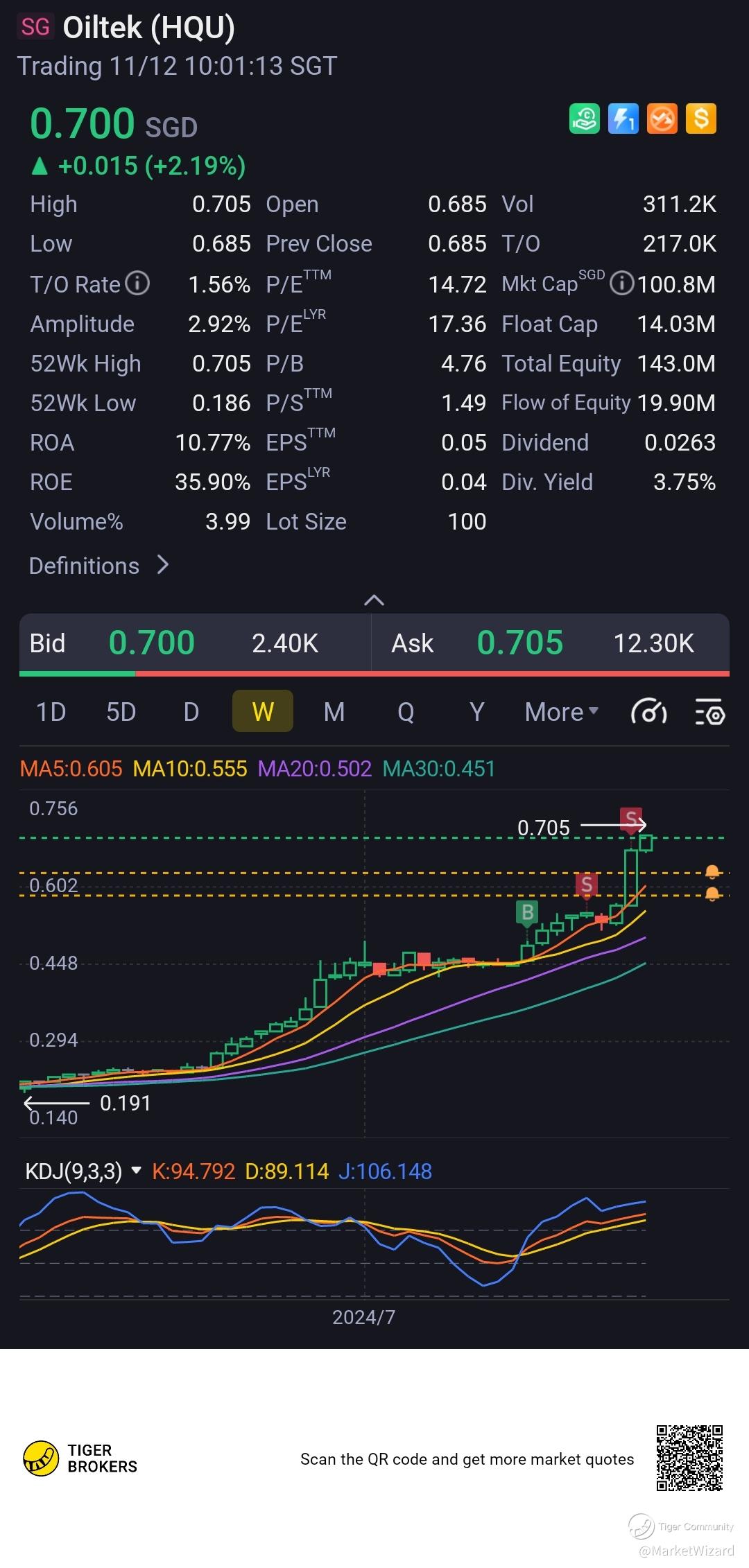Screen dimensions: 749x1568
Task: Open the chart settings icon
Action: click(710, 712)
